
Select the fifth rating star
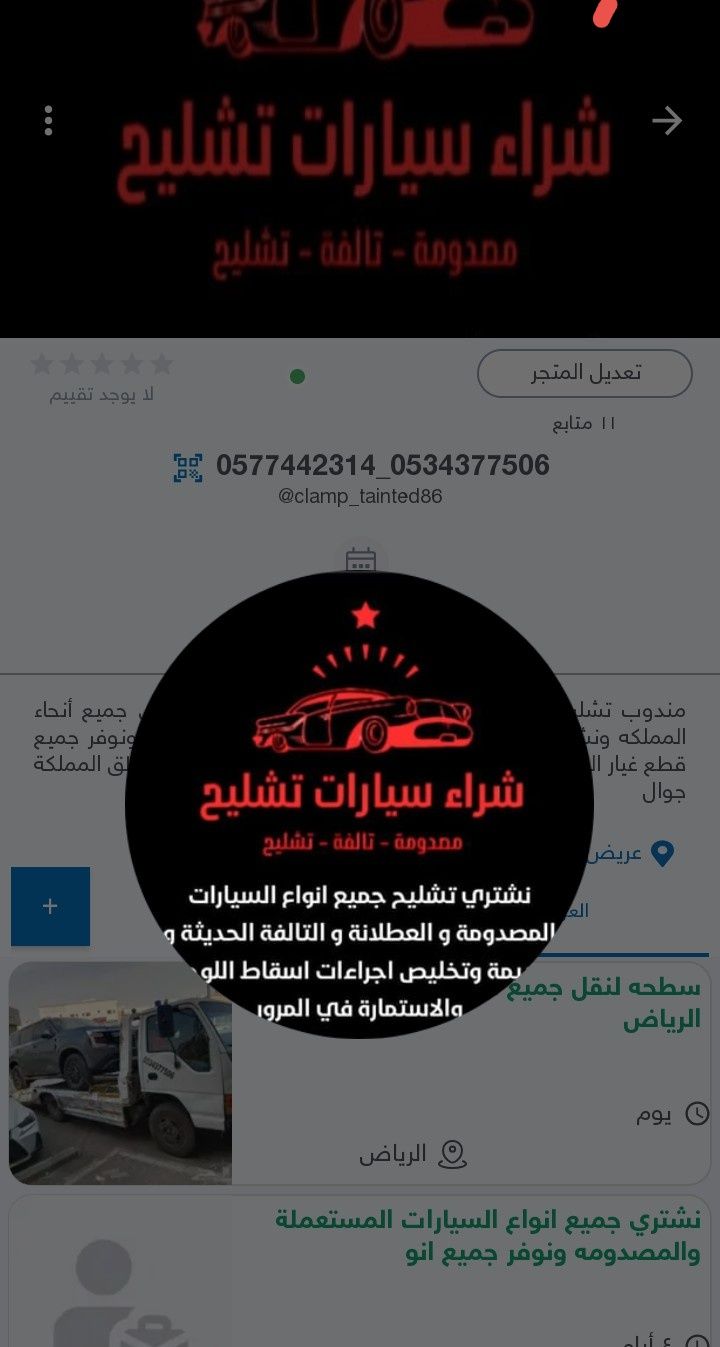click(x=161, y=363)
